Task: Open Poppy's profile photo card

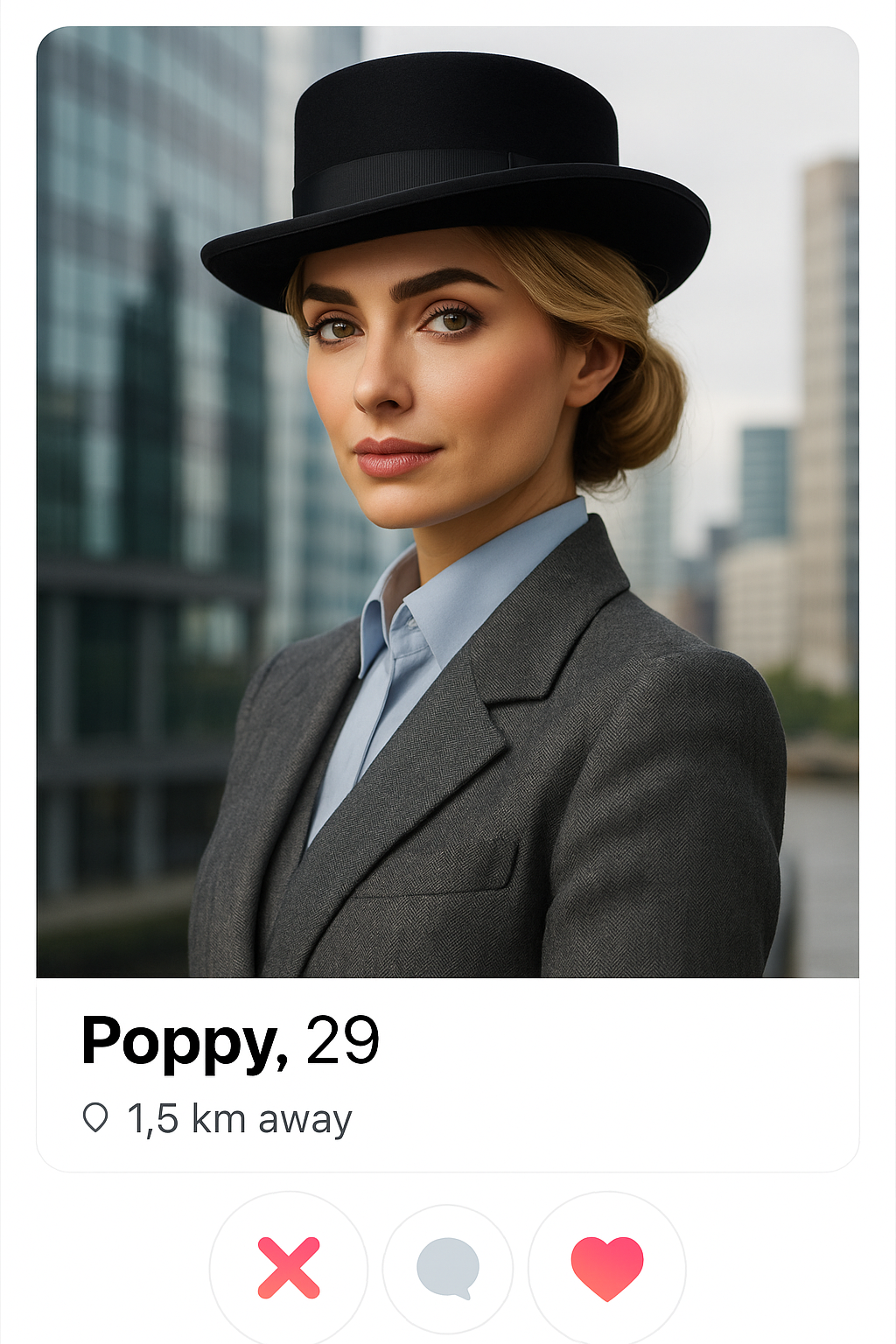Action: click(x=447, y=502)
